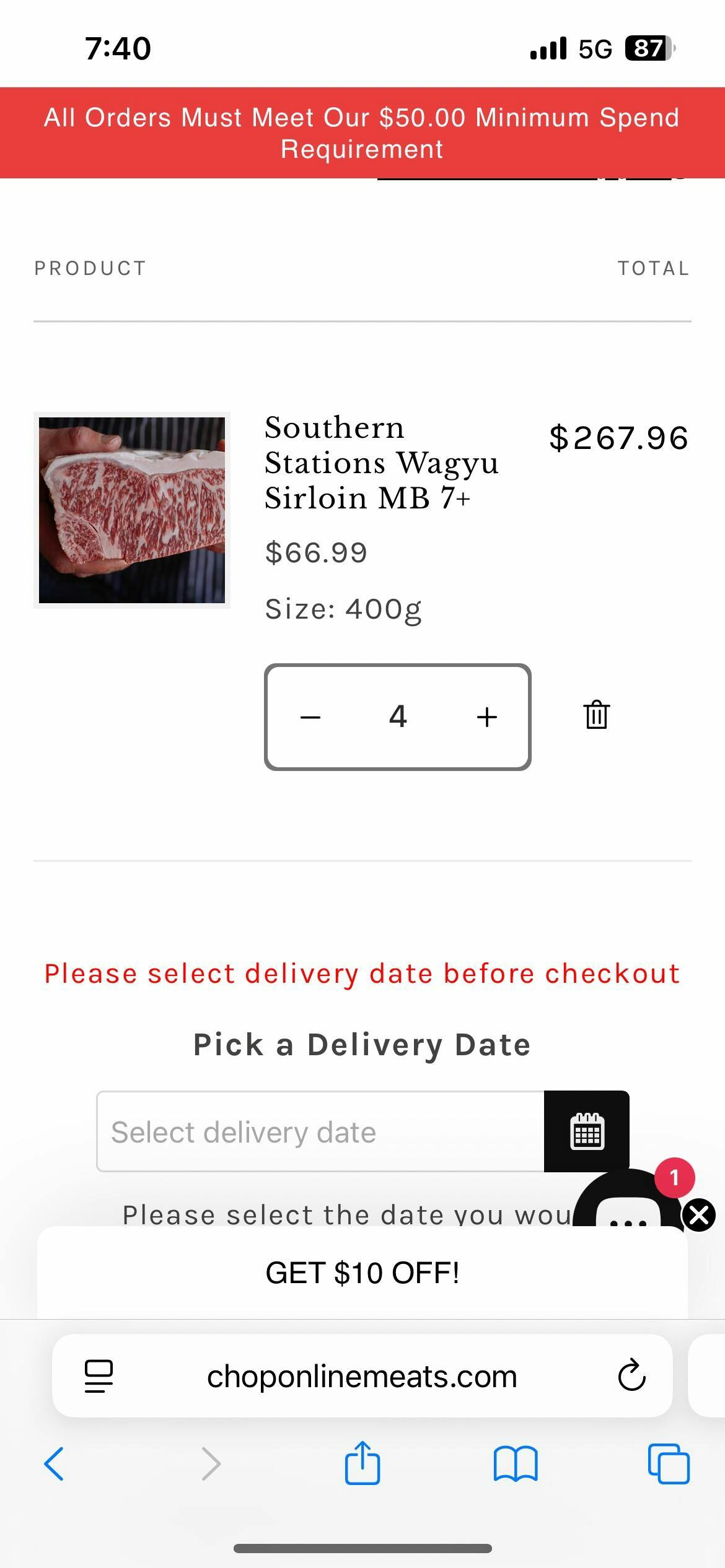Increase the wagyu sirloin quantity
The height and width of the screenshot is (1568, 725).
pyautogui.click(x=486, y=717)
